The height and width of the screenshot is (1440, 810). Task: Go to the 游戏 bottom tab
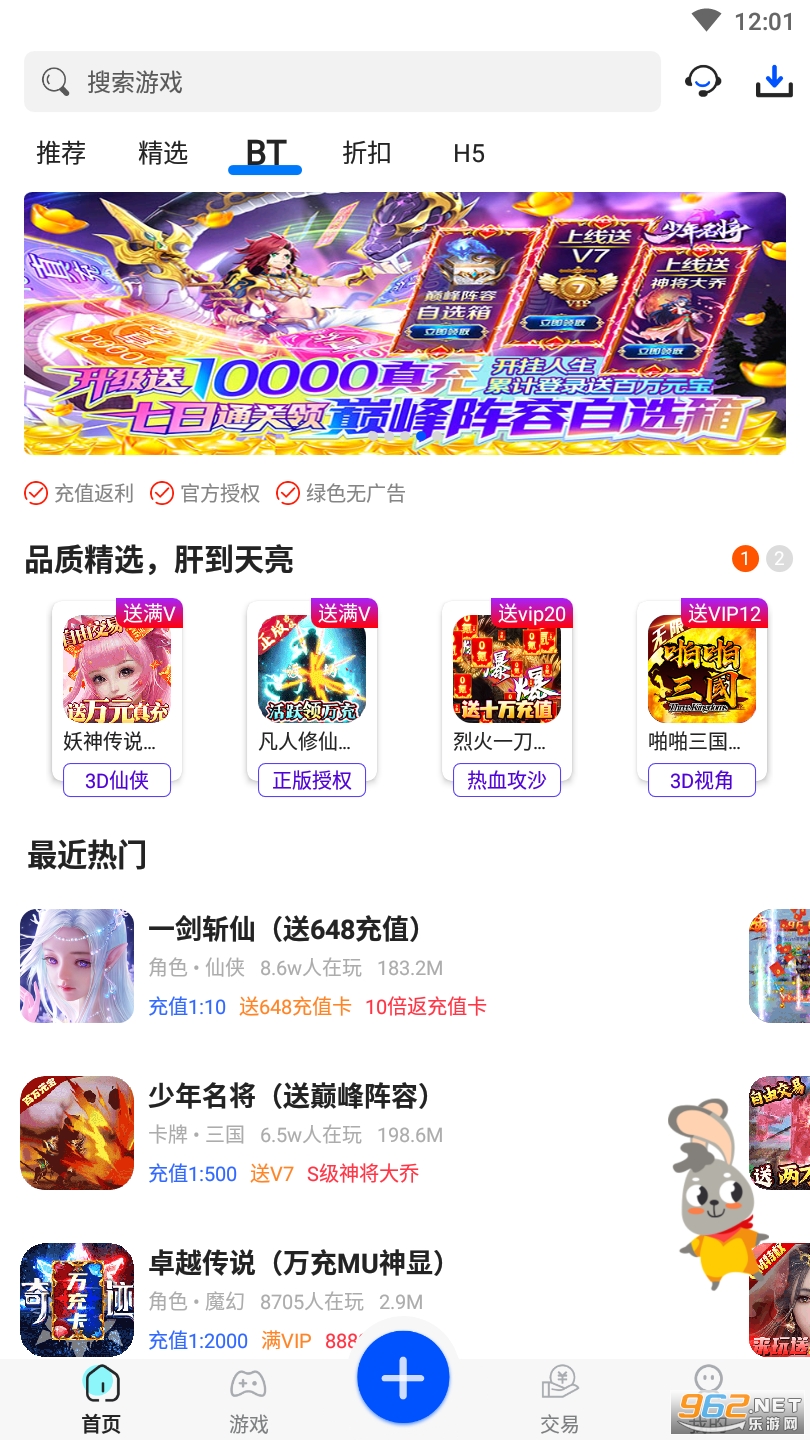click(x=249, y=1400)
